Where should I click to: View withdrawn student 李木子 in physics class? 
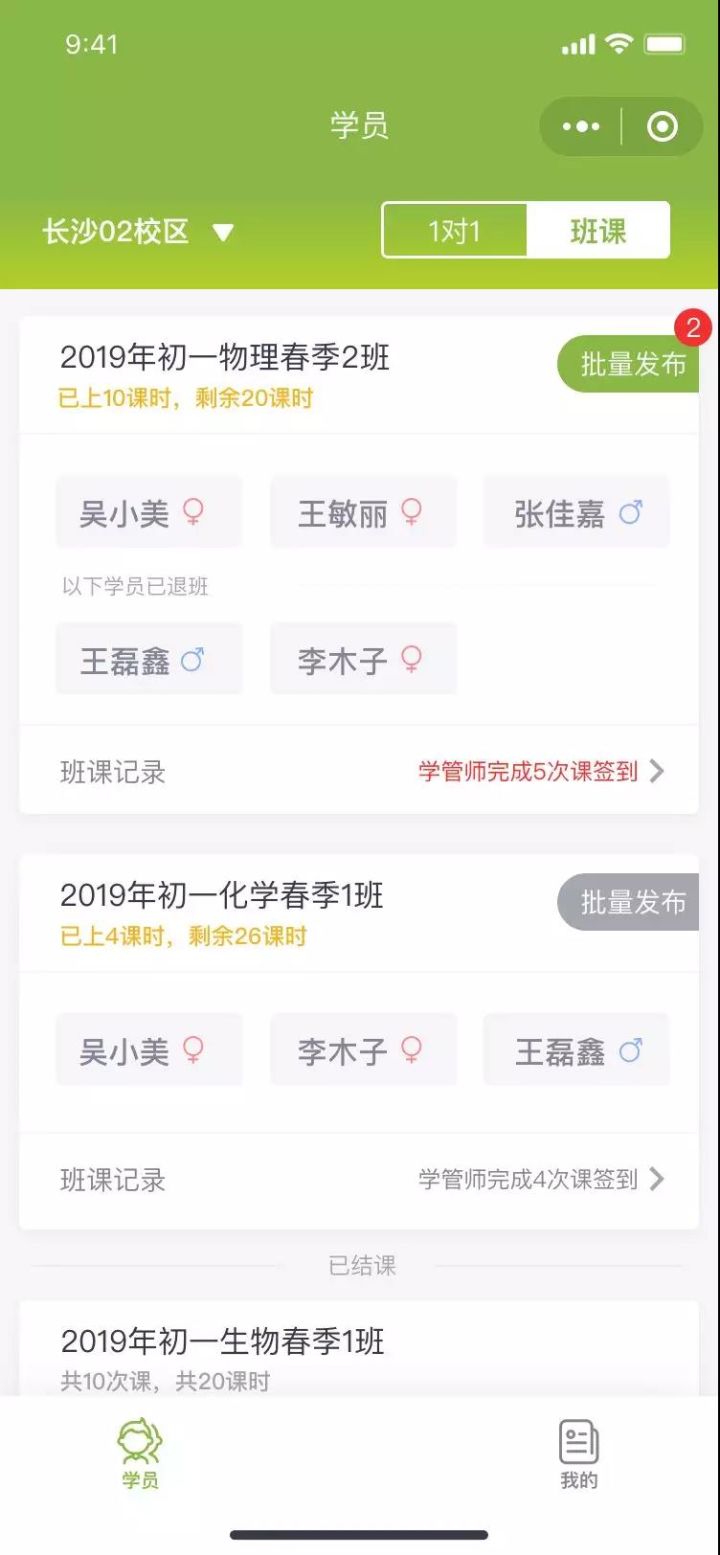362,659
